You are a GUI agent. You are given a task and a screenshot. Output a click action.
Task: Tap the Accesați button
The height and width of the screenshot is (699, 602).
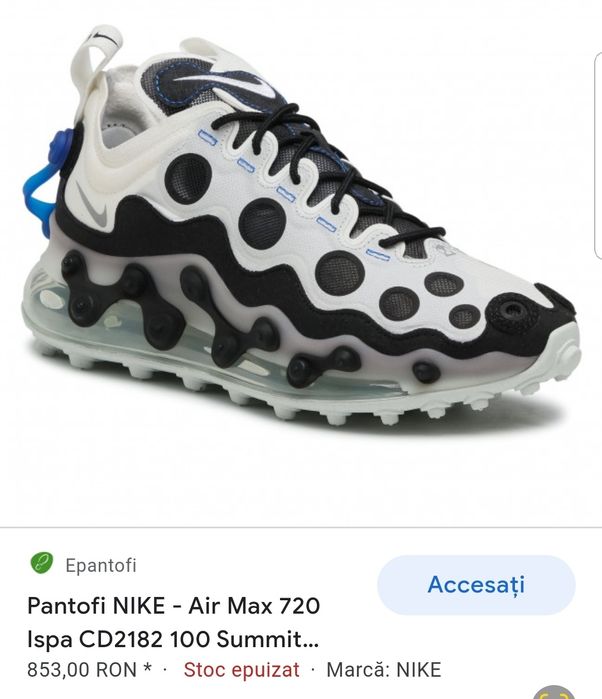point(476,585)
